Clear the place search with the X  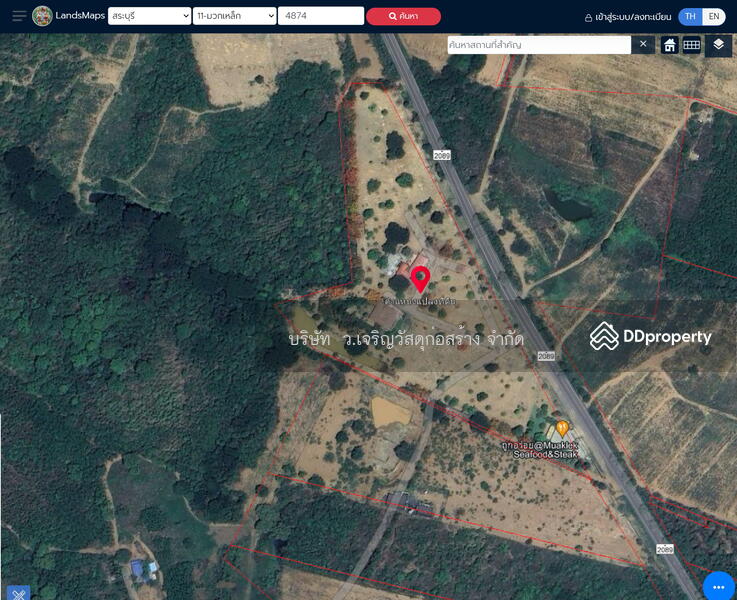click(643, 45)
